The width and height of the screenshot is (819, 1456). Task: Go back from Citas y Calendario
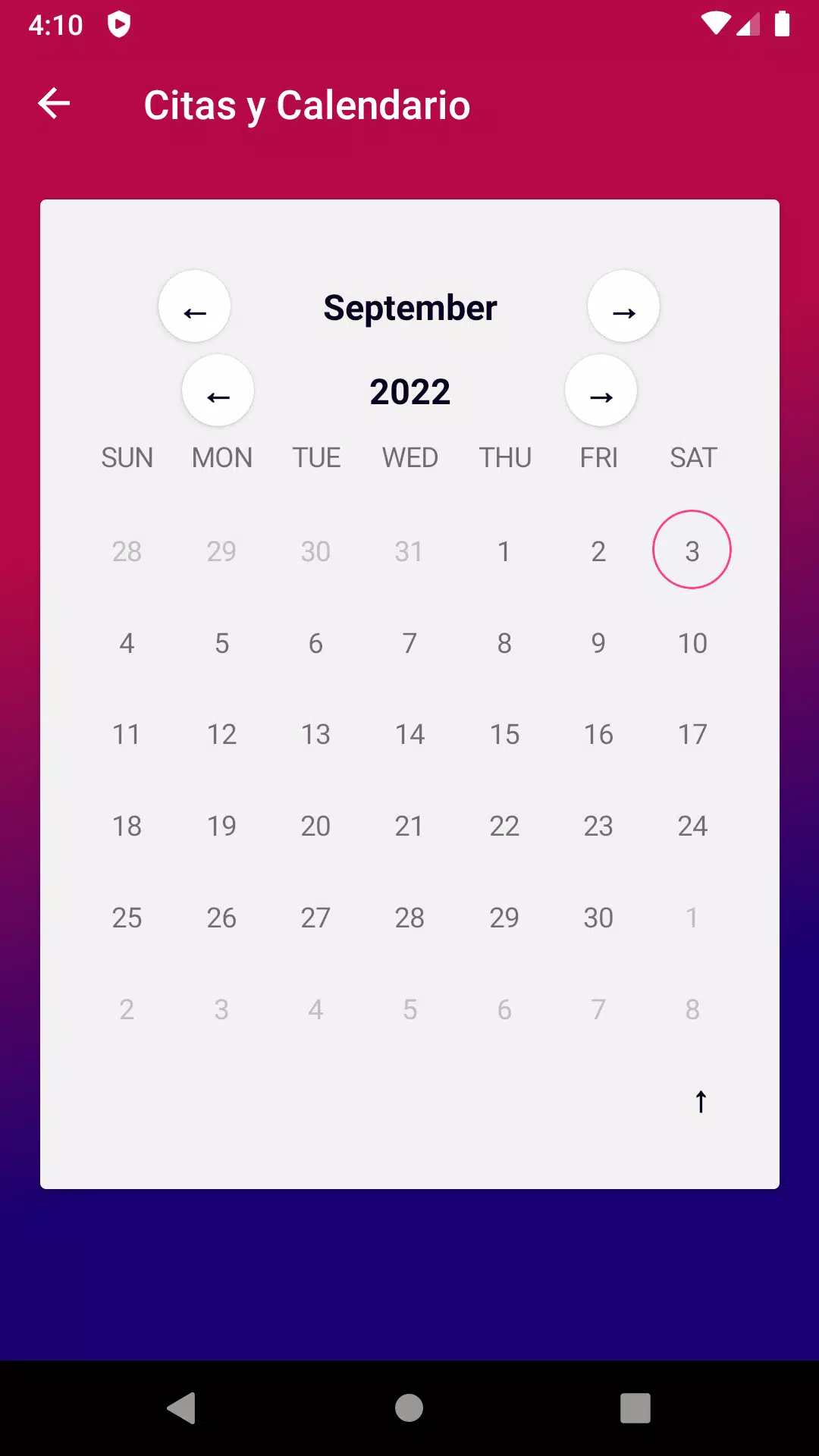[x=54, y=104]
